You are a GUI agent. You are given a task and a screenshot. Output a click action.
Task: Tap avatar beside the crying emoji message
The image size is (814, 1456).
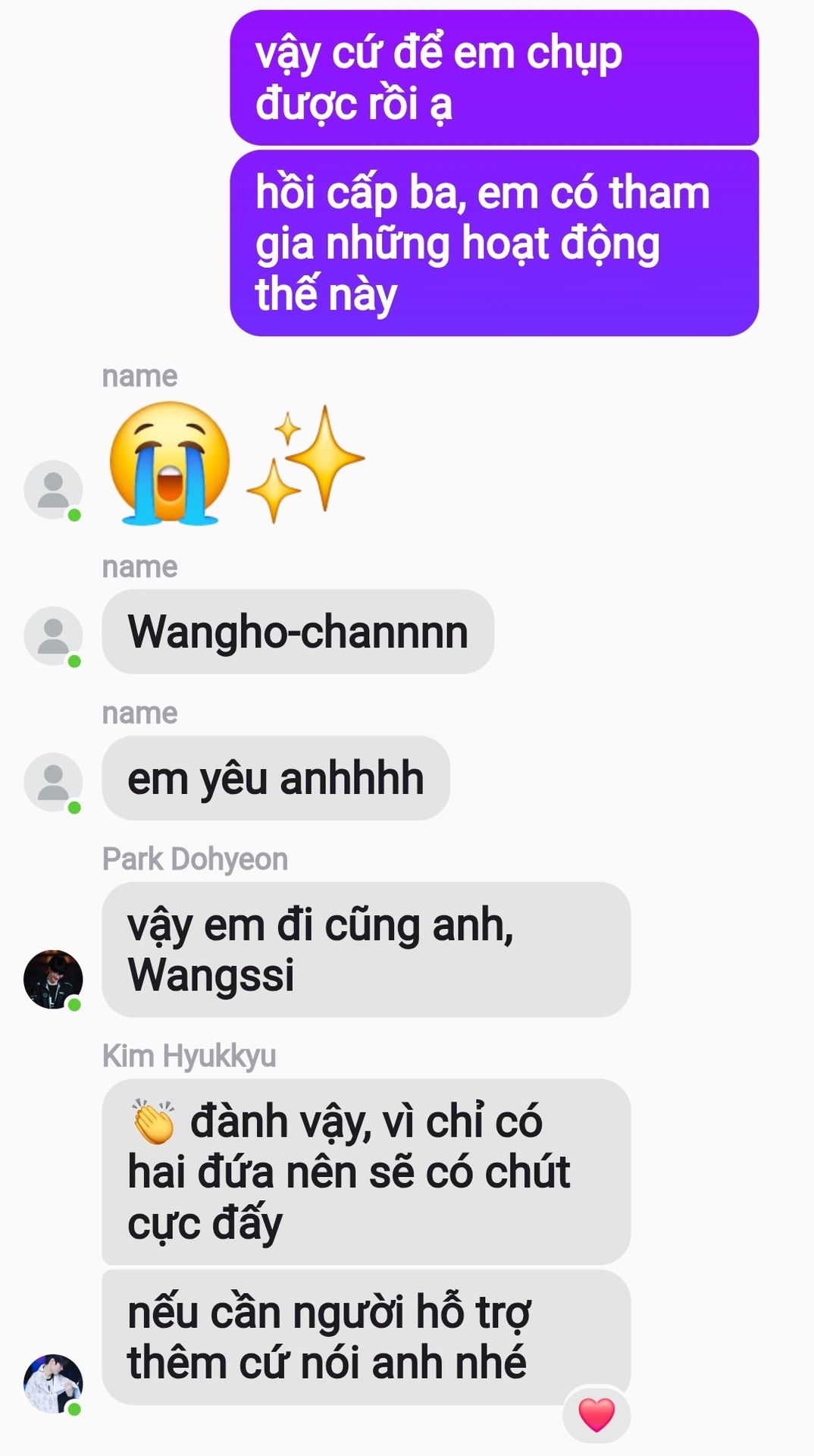53,489
